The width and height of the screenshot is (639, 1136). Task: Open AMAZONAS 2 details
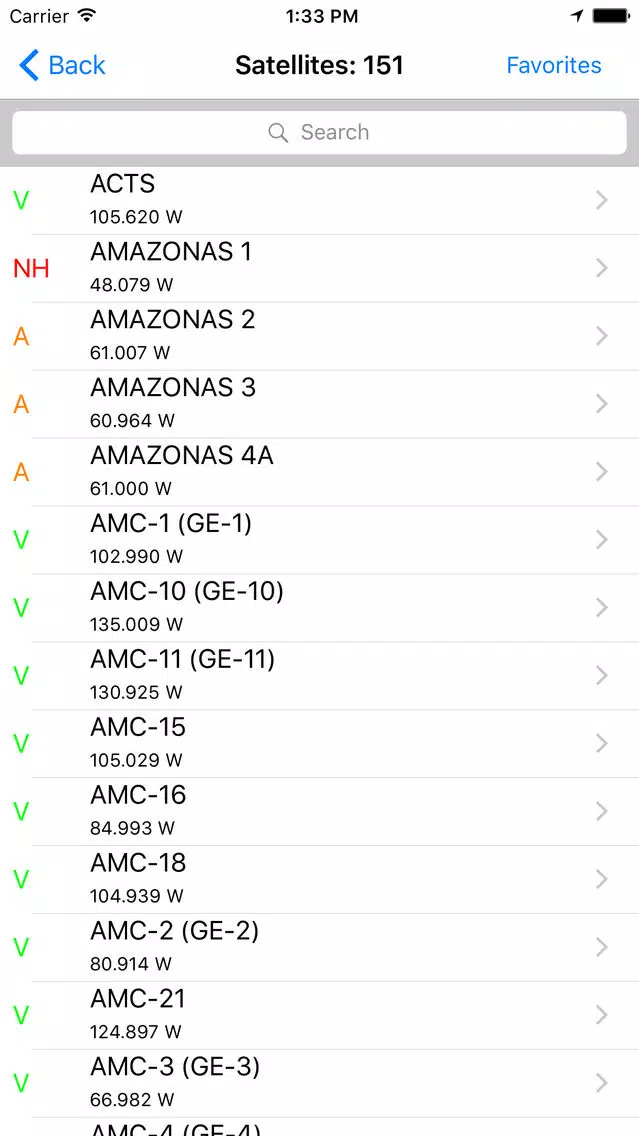(320, 337)
